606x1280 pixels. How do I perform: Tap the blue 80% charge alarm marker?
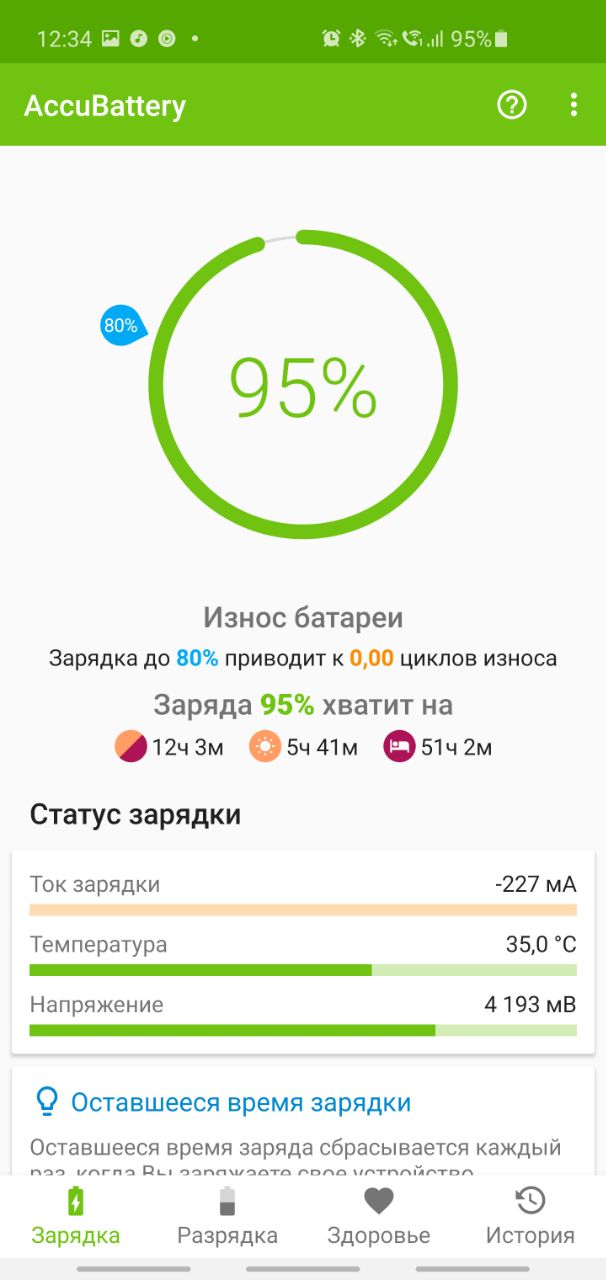tap(121, 326)
